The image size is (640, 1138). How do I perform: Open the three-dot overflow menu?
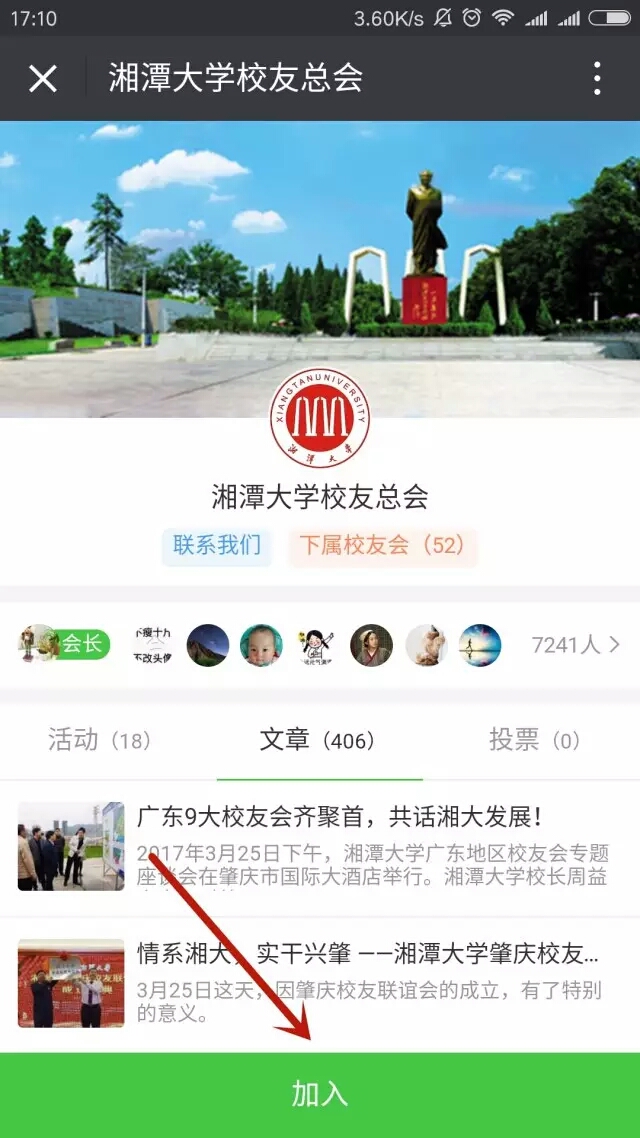pyautogui.click(x=597, y=78)
